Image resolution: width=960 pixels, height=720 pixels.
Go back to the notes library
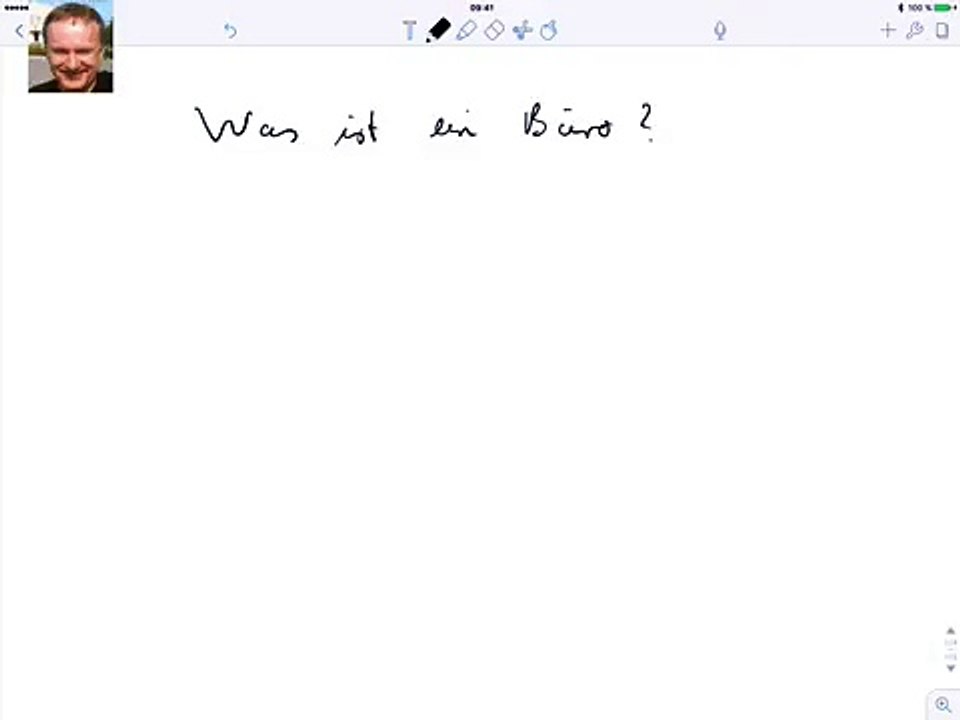[18, 31]
